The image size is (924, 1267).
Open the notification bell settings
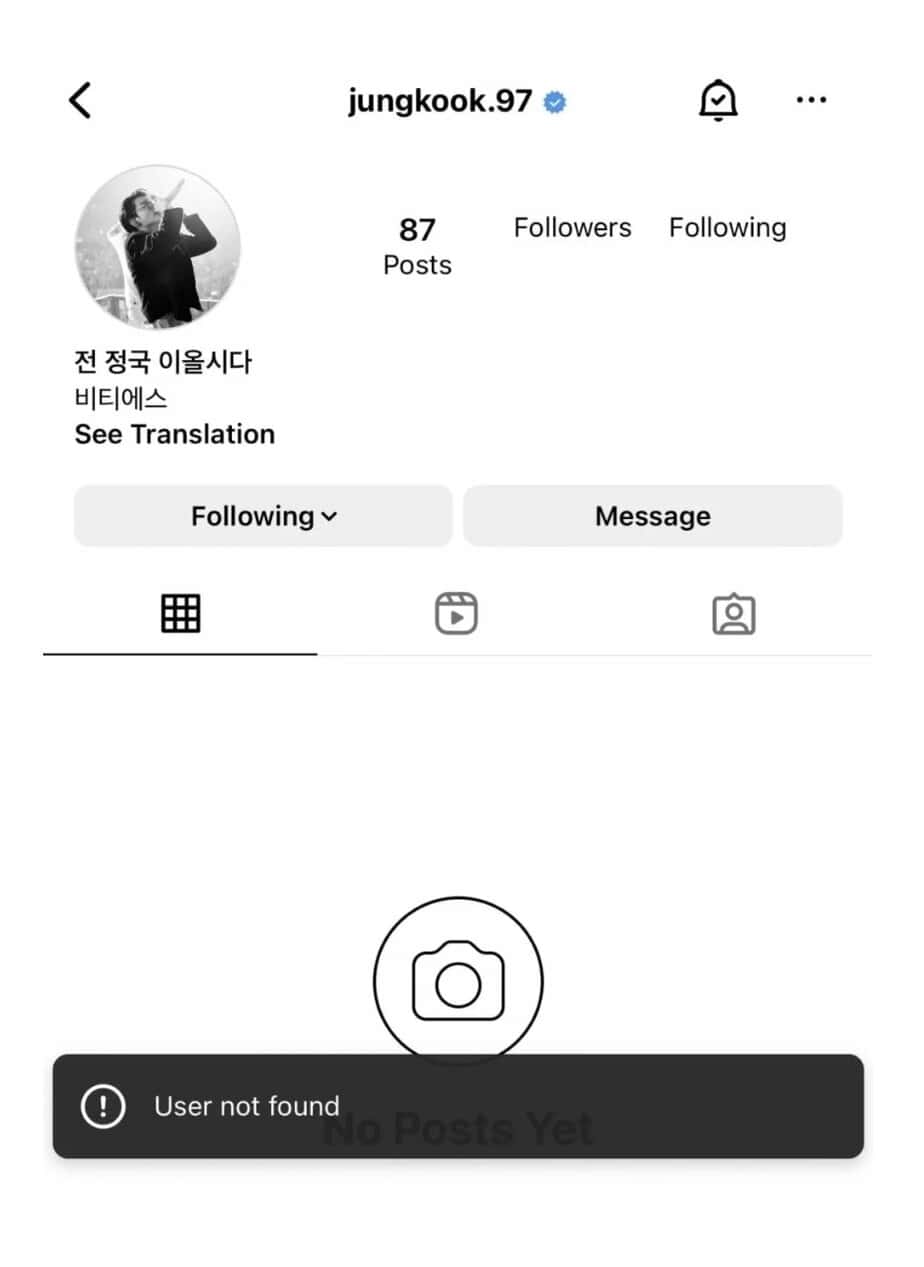click(717, 100)
